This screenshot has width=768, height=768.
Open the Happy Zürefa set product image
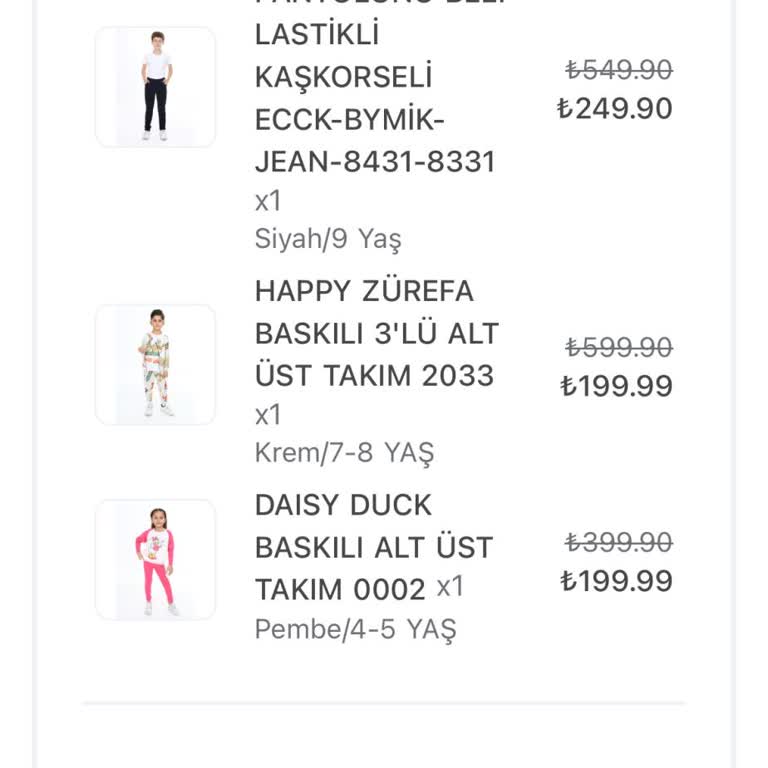tap(155, 364)
